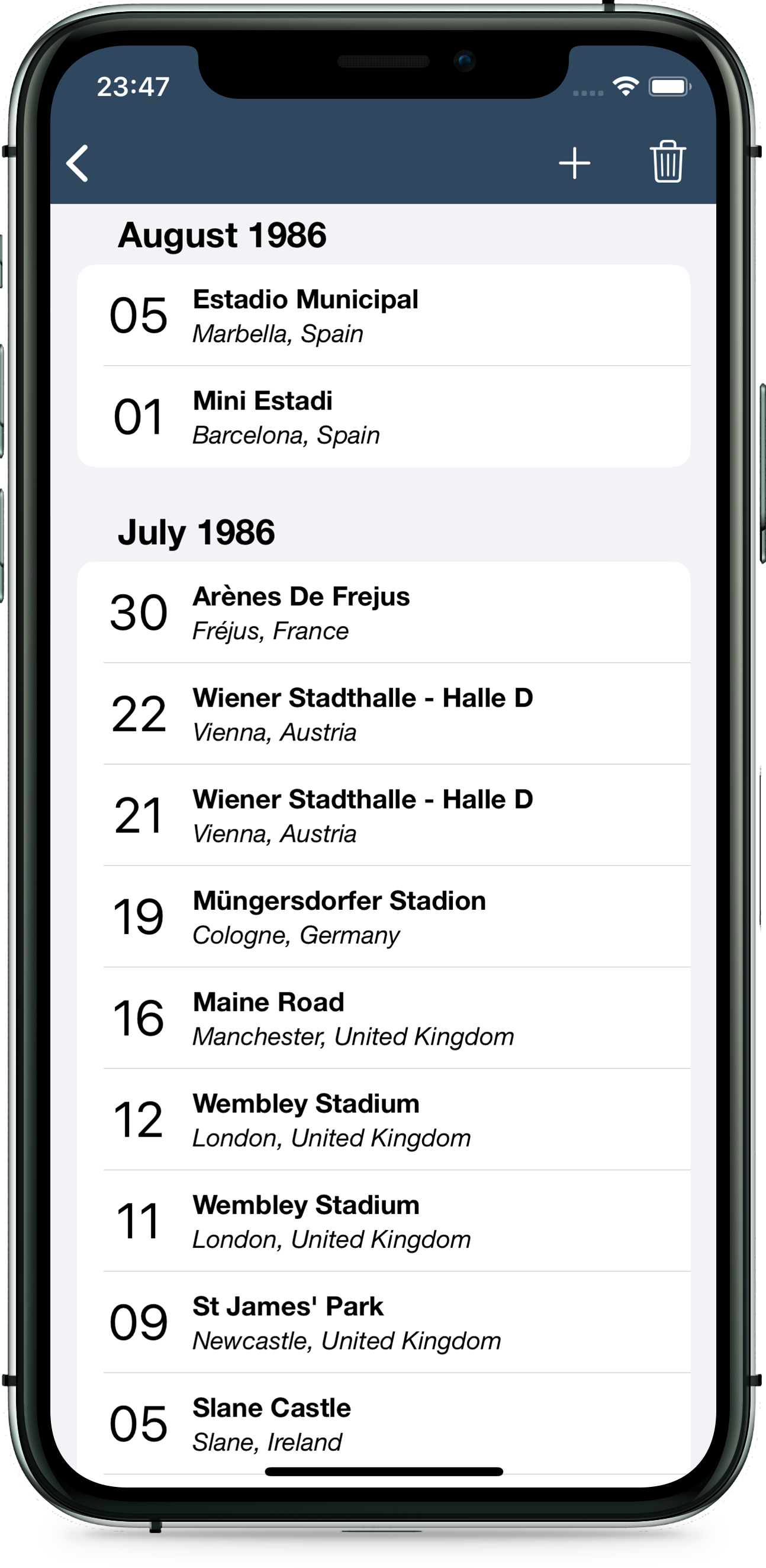
Task: View Slane Castle, Ireland entry
Action: click(384, 1423)
